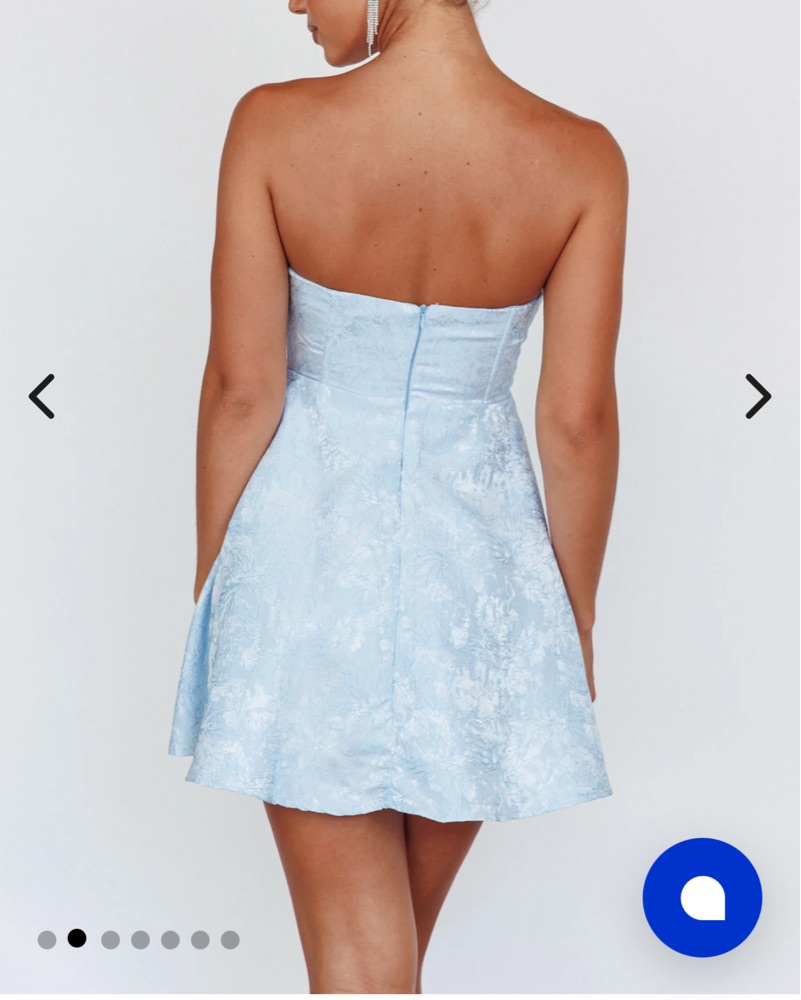Screen dimensions: 801x1000
Task: Open the blue chat support bubble
Action: click(x=702, y=897)
